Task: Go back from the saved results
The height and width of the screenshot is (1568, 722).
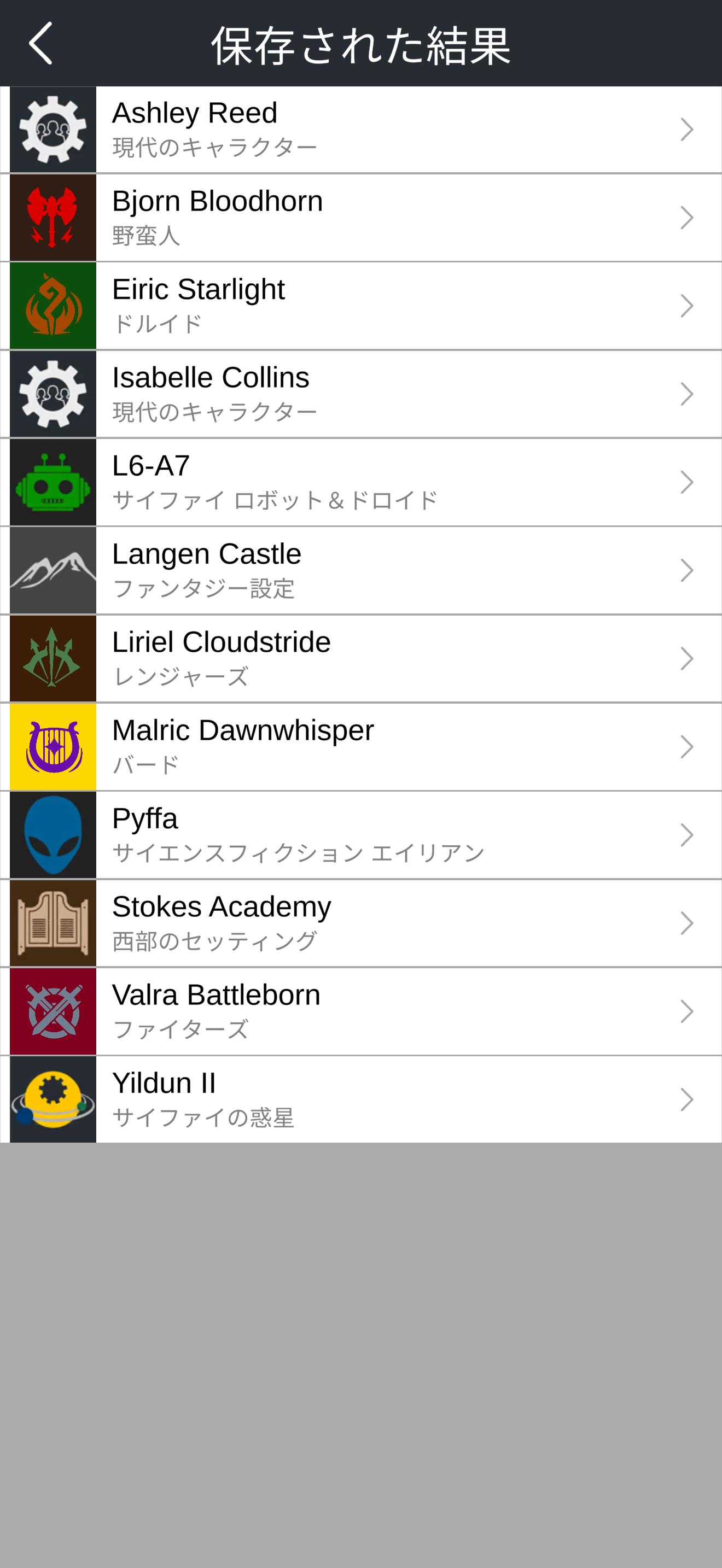Action: coord(40,43)
